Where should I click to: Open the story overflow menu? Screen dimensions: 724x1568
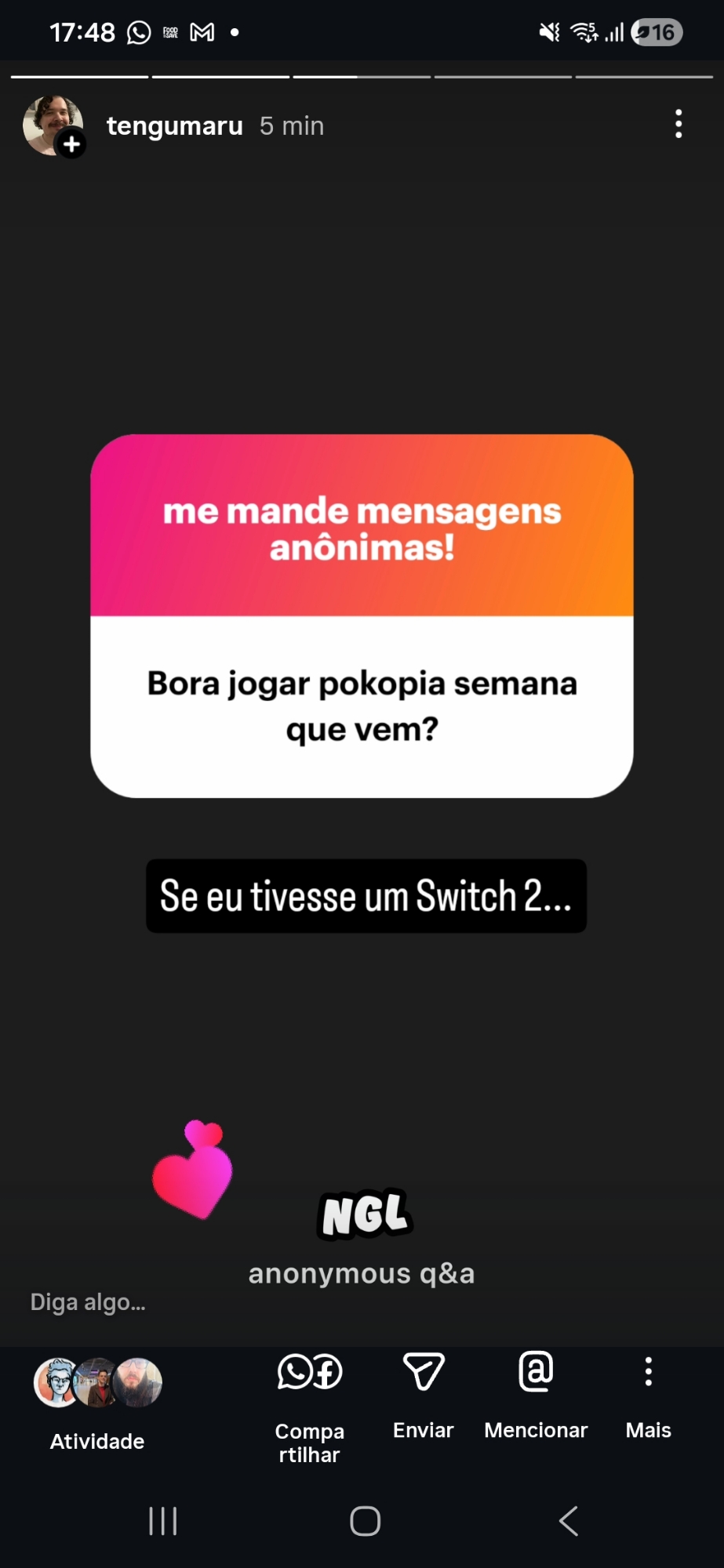[679, 125]
